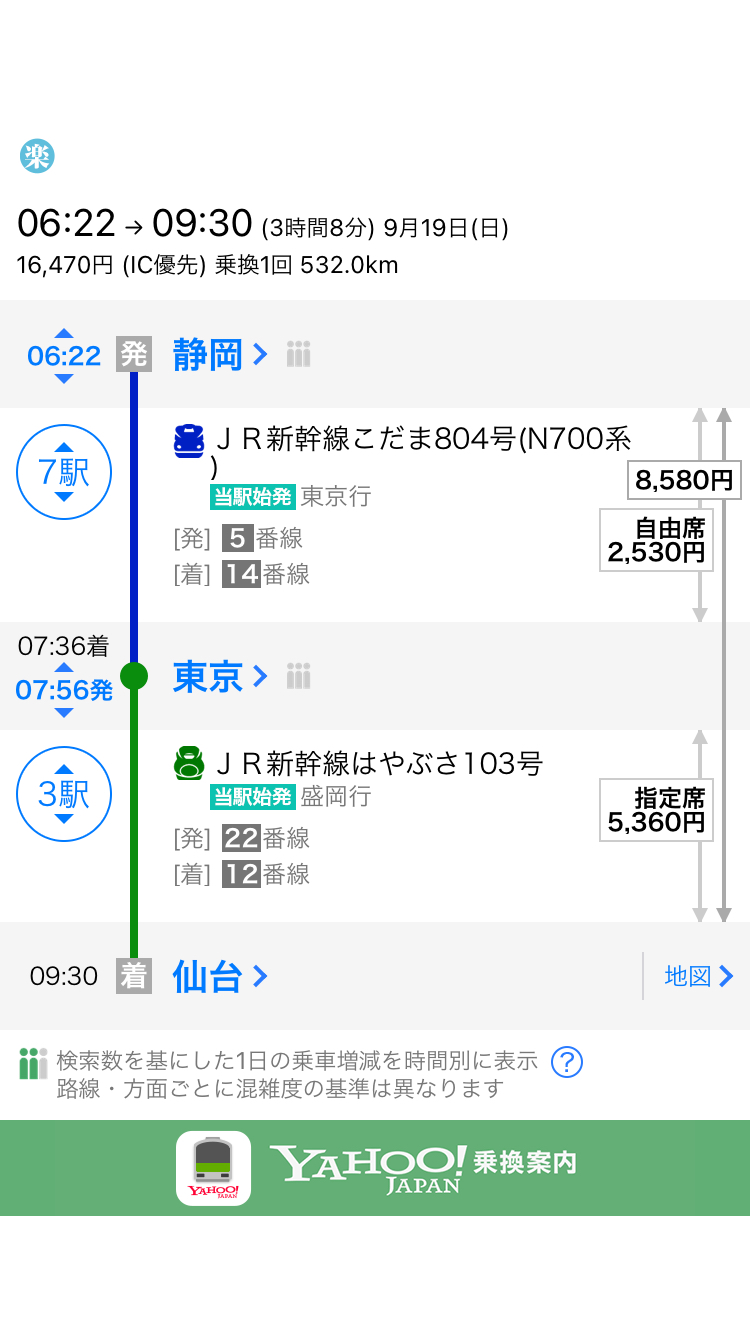This screenshot has height=1334, width=750.
Task: Open the 東京 station details
Action: pos(220,677)
